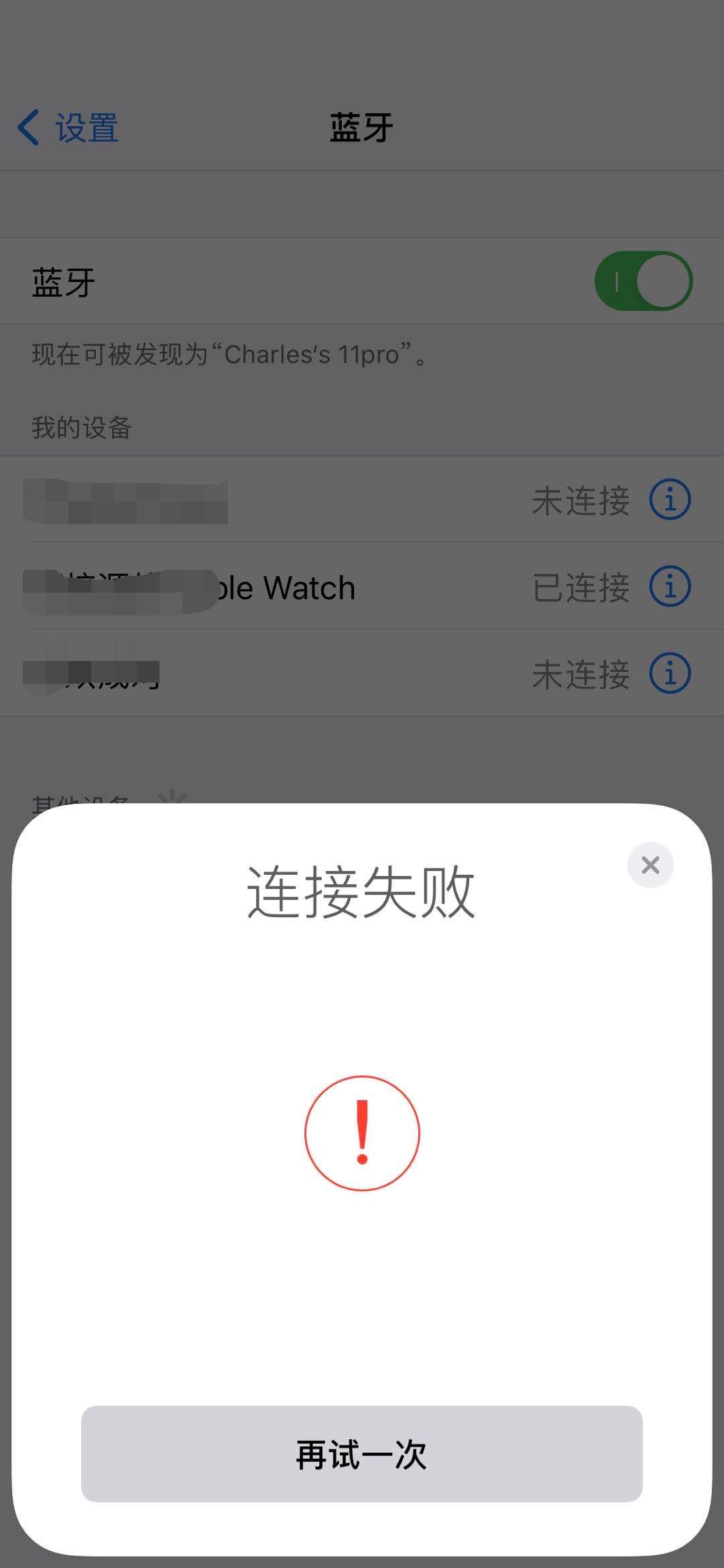Go back to 设置

pos(68,127)
